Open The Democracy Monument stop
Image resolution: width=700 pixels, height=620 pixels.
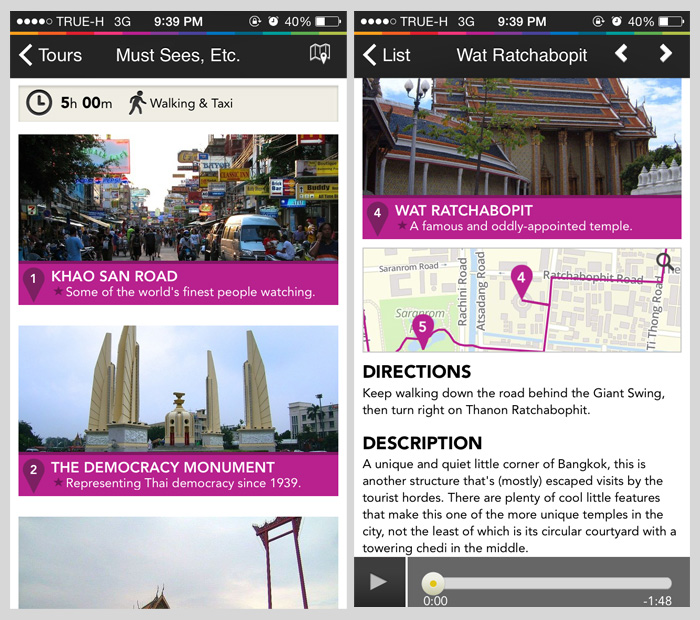coord(178,411)
